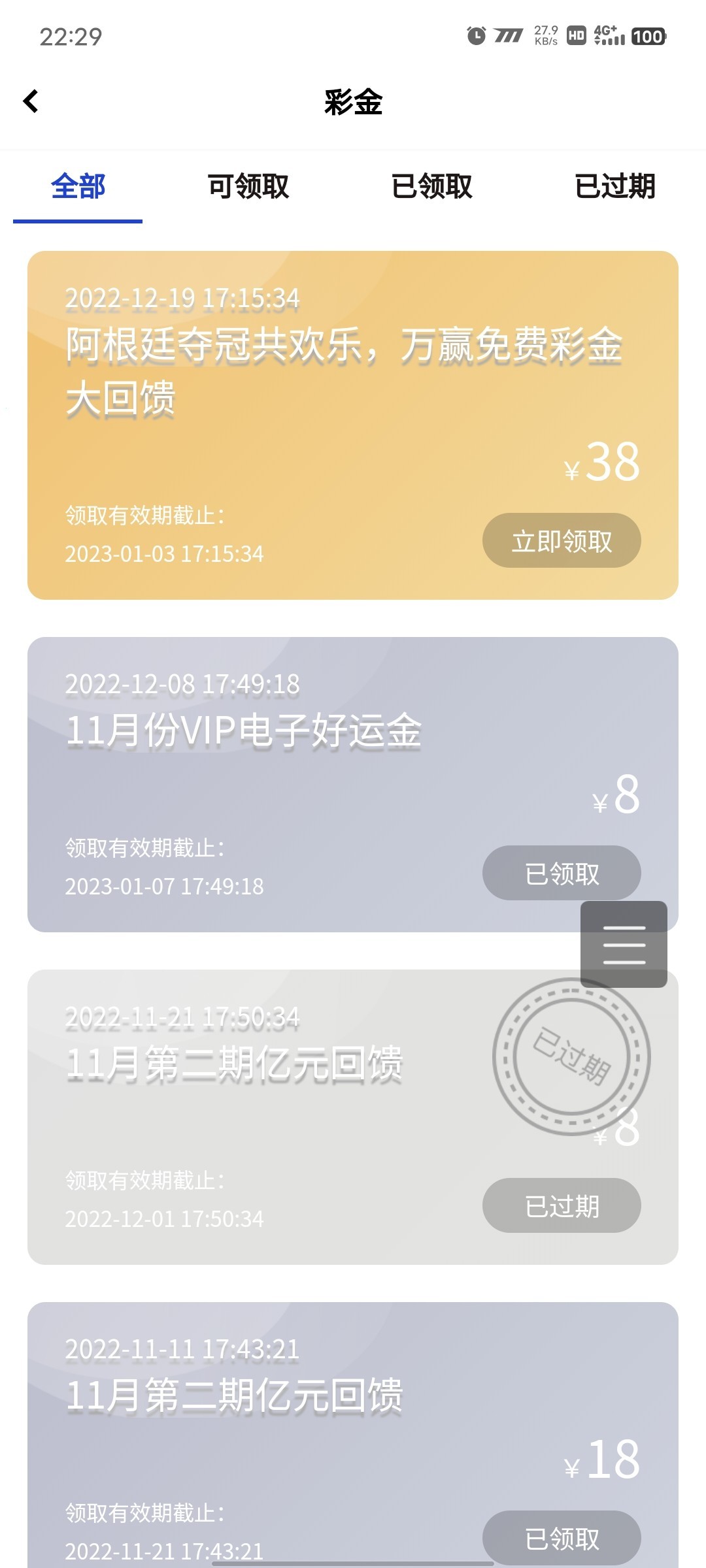Select the 全部 tab
Viewport: 706px width, 1568px height.
tap(78, 187)
